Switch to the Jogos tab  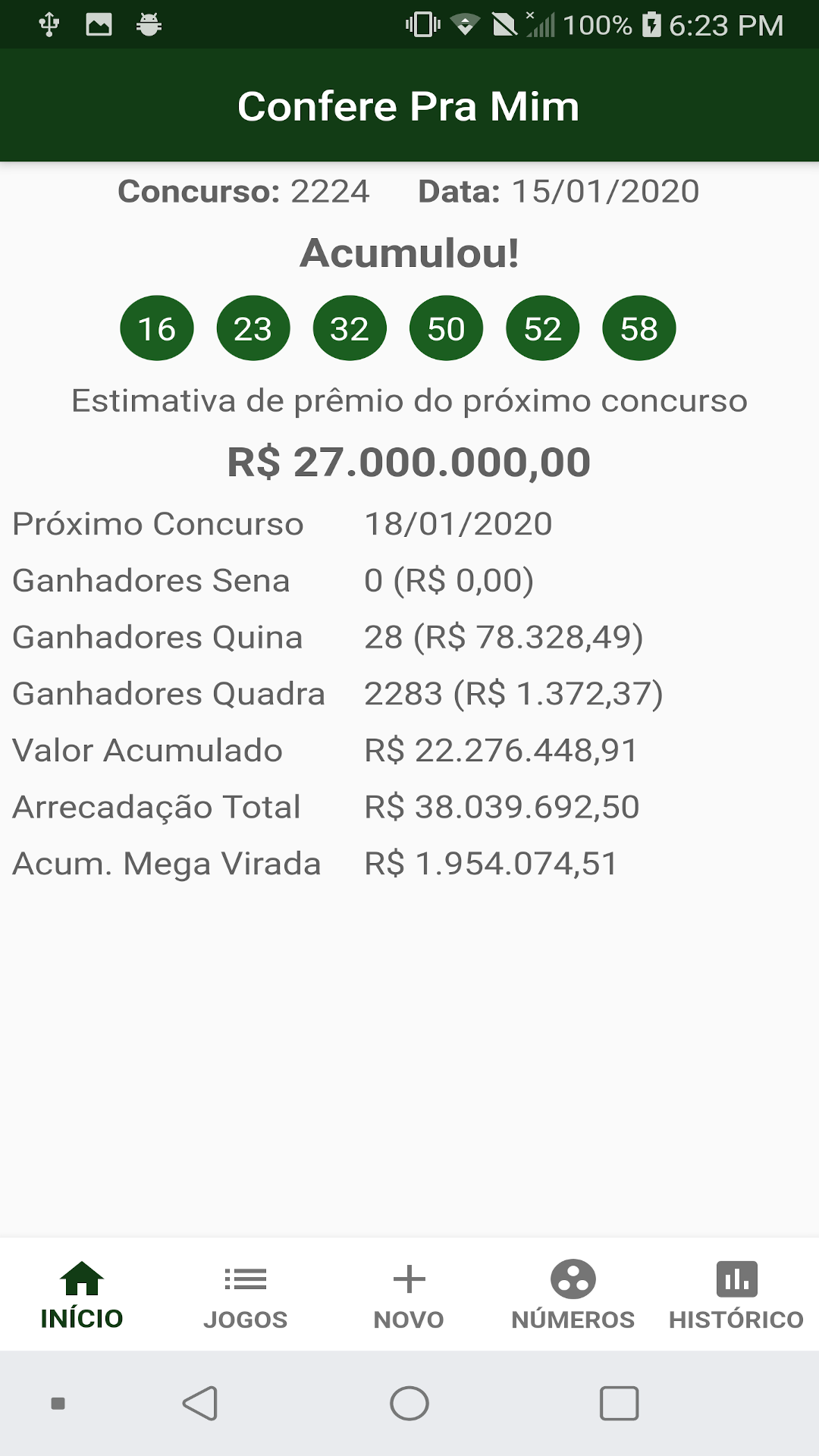[x=246, y=1295]
